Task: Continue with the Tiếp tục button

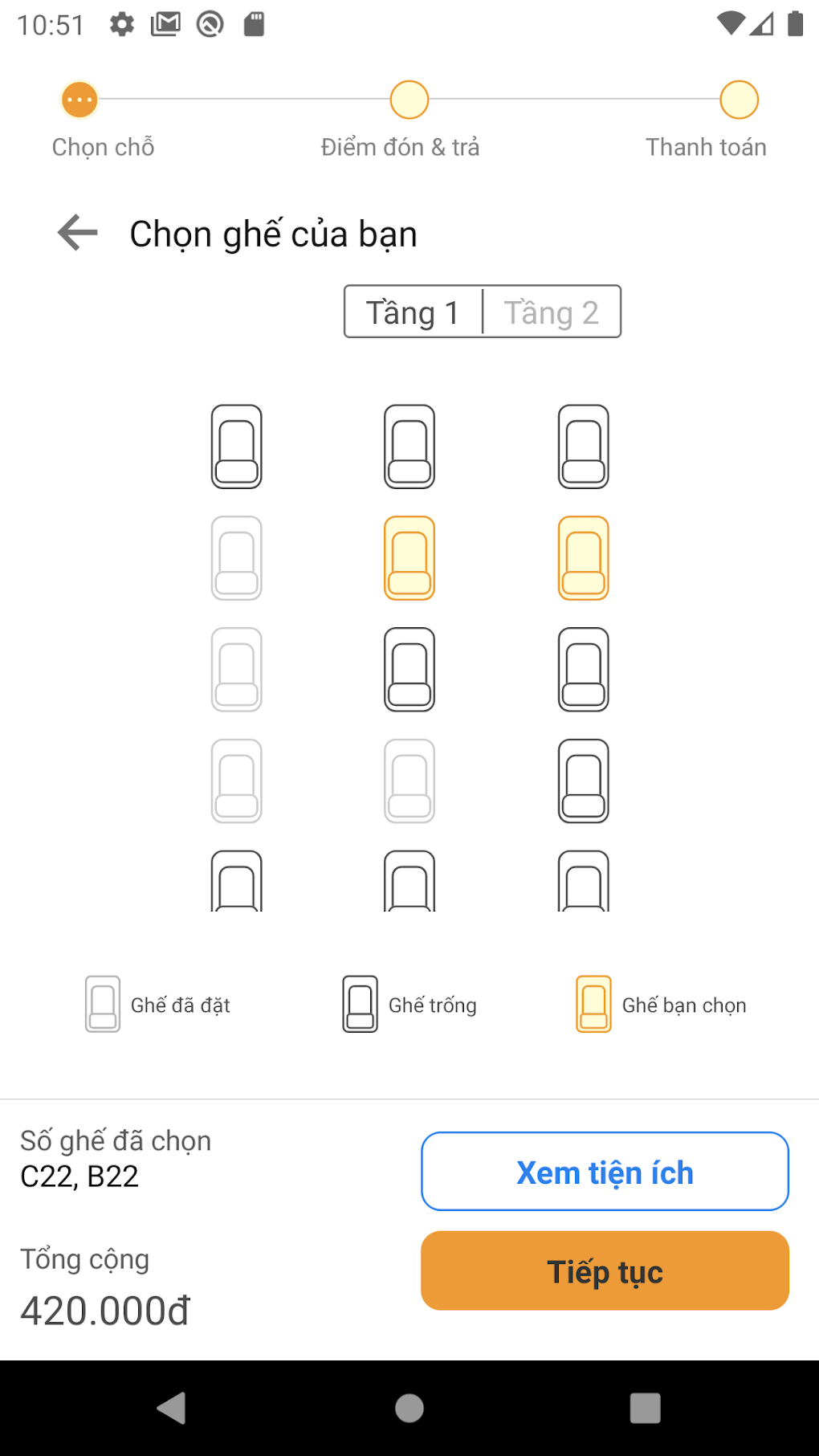Action: pyautogui.click(x=605, y=1271)
